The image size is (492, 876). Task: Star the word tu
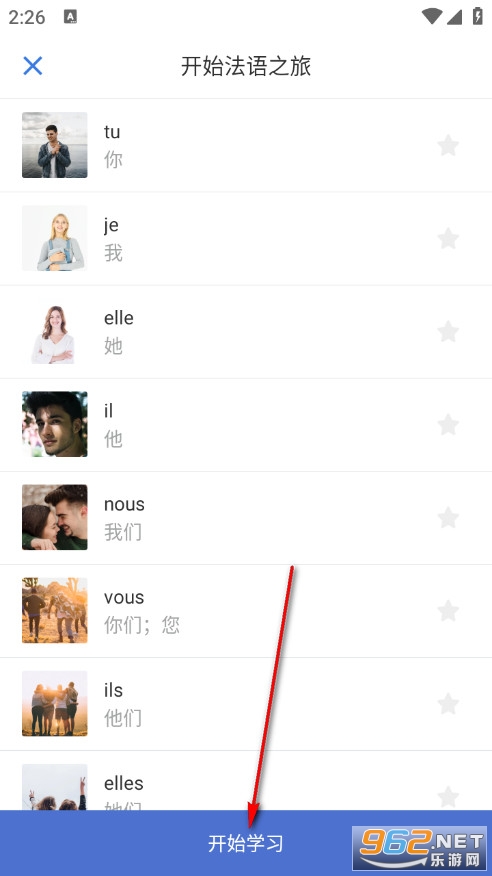tap(448, 145)
